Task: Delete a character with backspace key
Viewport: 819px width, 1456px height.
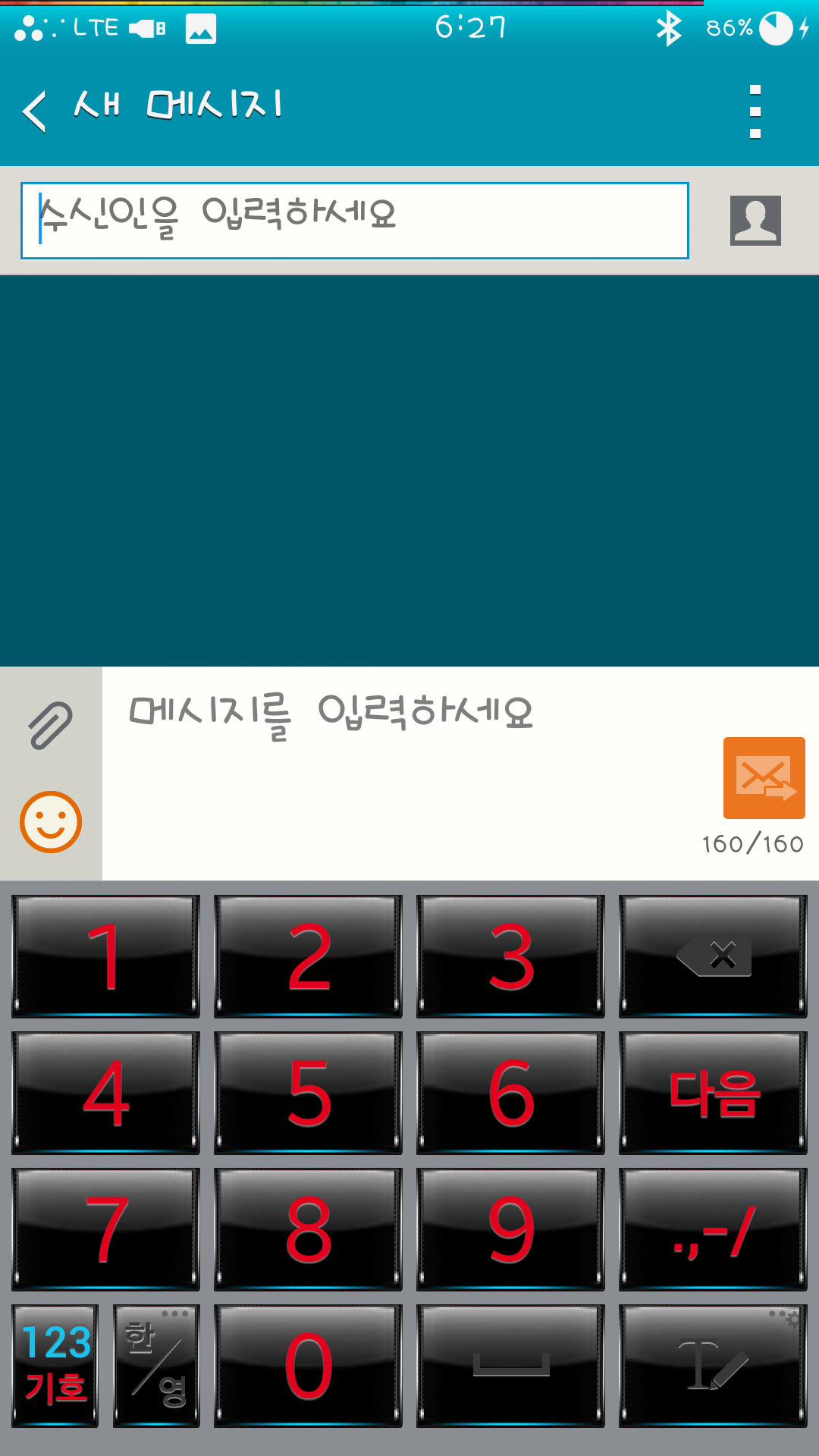Action: 713,956
